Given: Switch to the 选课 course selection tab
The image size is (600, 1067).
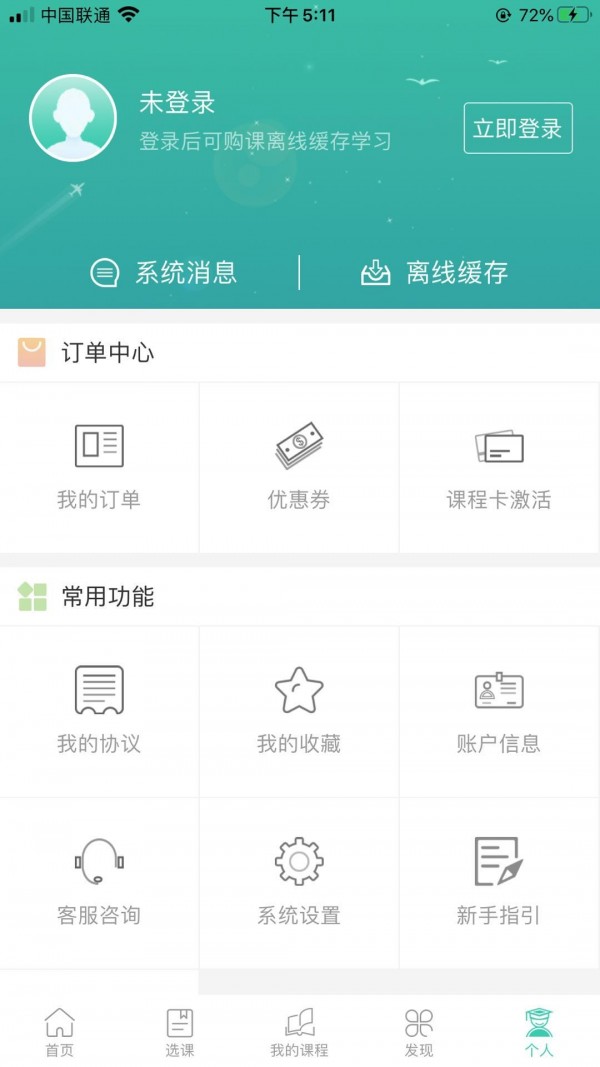Looking at the screenshot, I should (180, 1032).
